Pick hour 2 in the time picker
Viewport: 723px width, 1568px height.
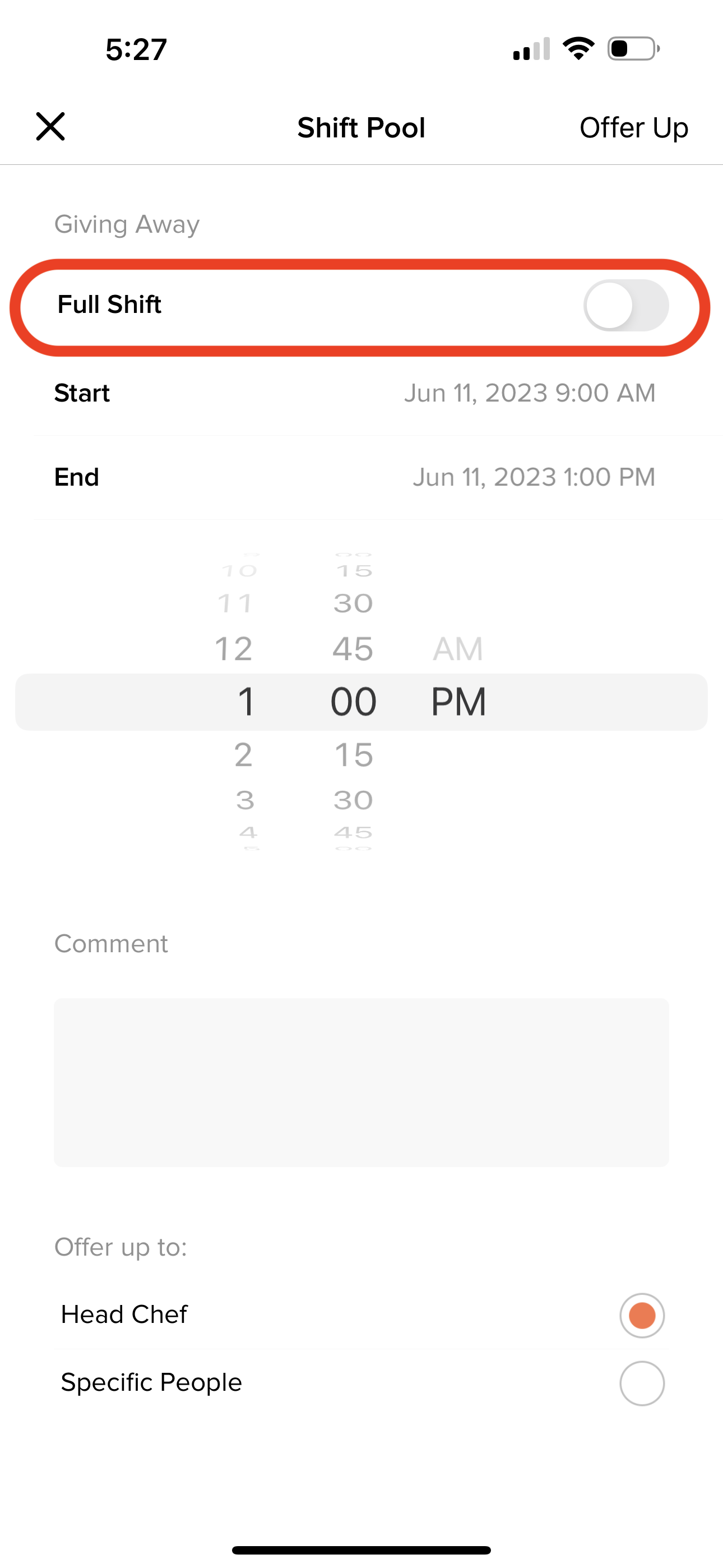[x=243, y=755]
